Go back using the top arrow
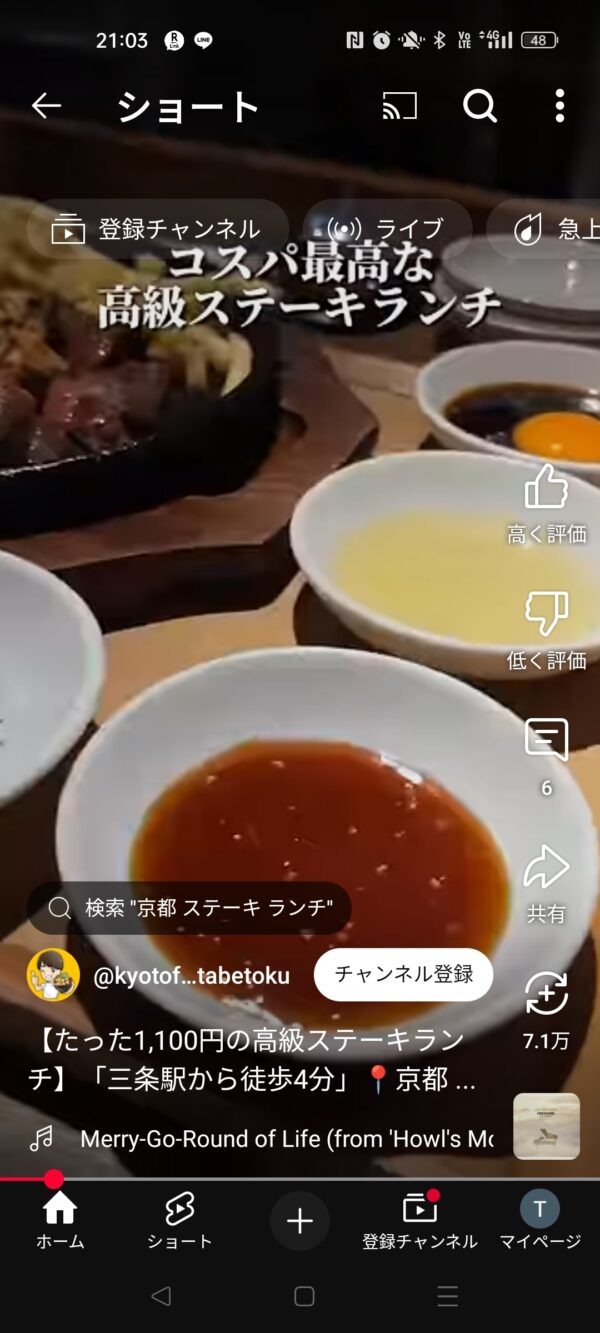This screenshot has width=600, height=1333. tap(46, 106)
